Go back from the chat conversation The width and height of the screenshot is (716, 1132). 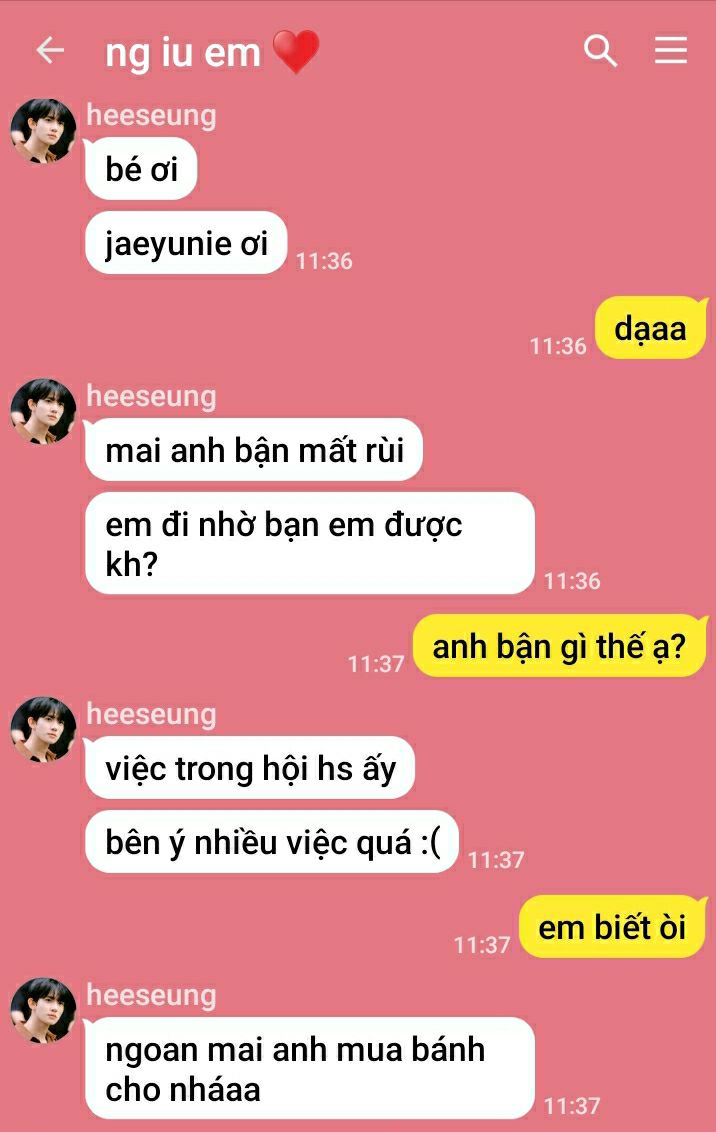(x=49, y=51)
